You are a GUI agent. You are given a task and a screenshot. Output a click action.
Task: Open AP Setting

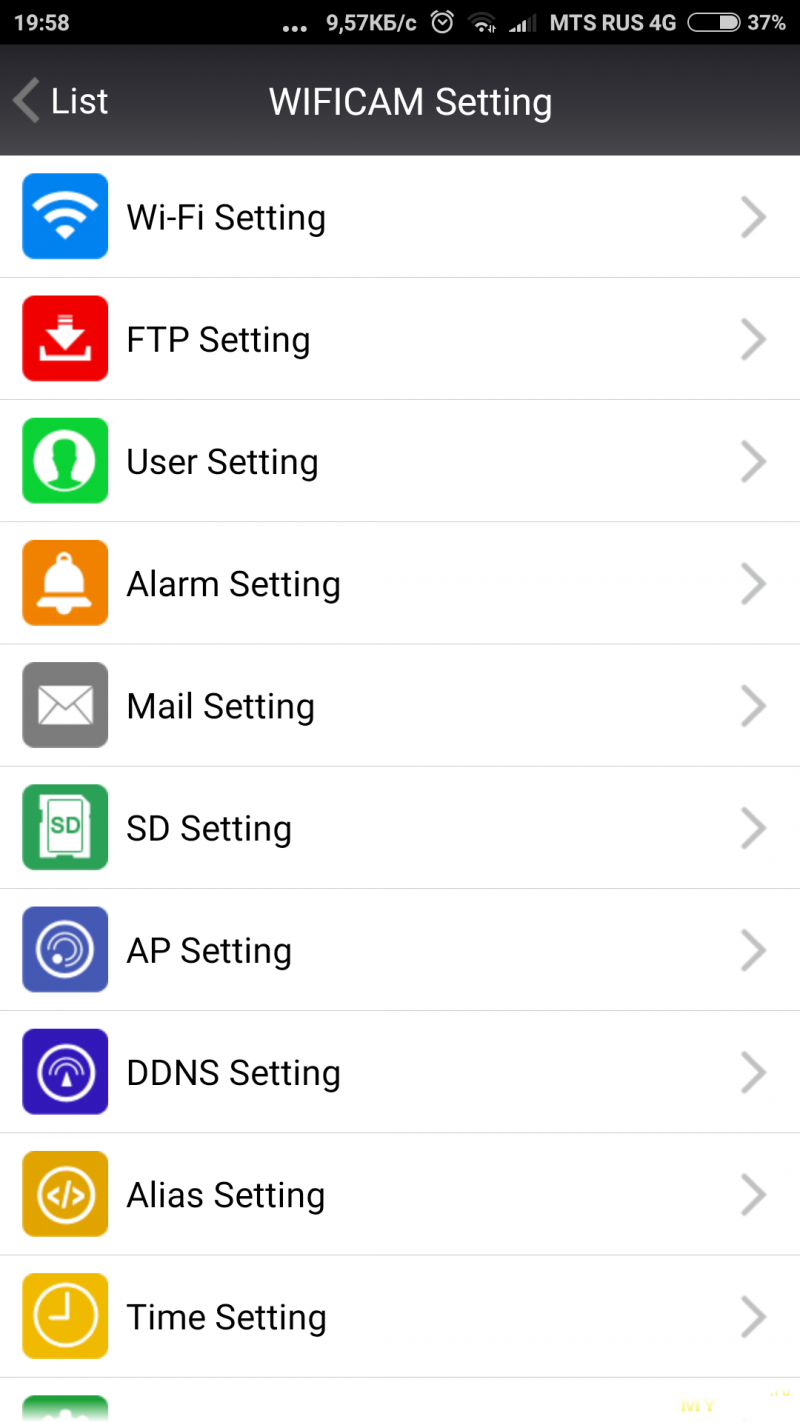400,950
